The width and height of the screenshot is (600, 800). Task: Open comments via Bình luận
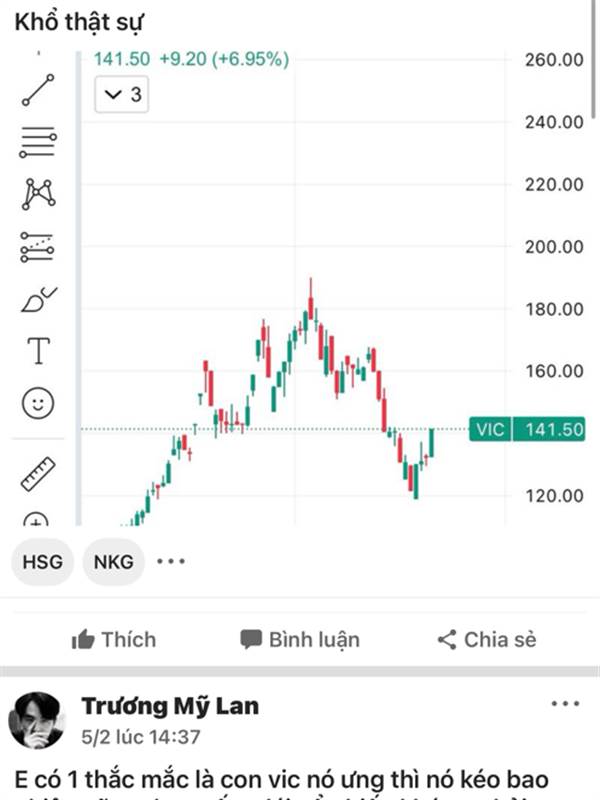(x=299, y=639)
